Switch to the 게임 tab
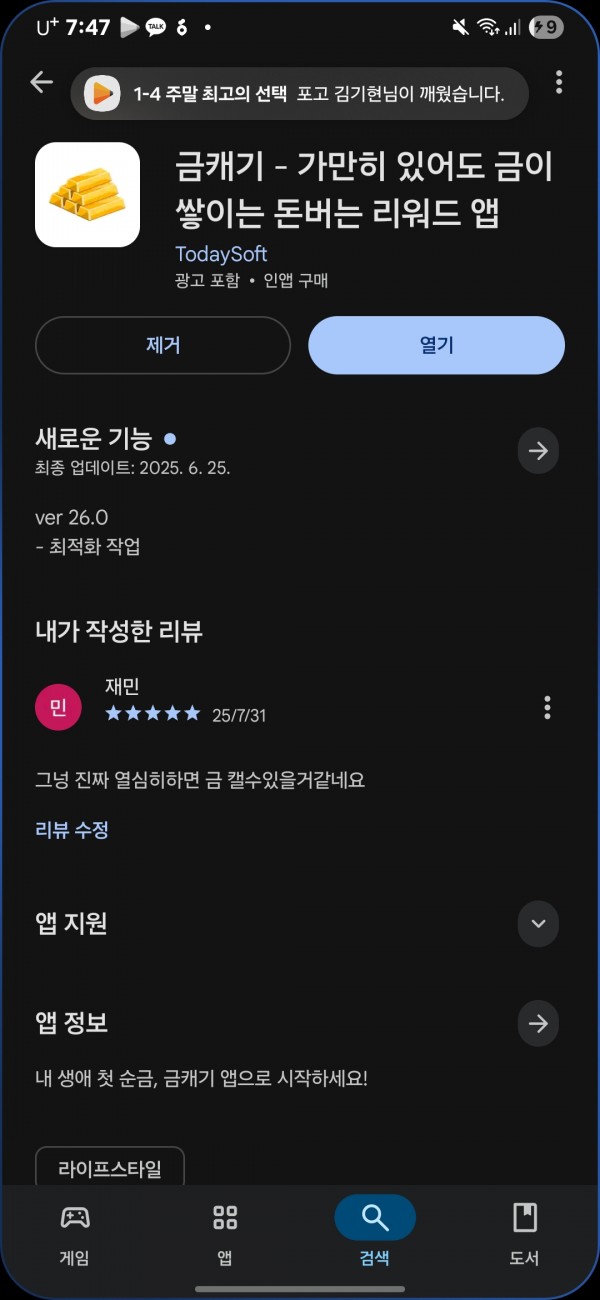The width and height of the screenshot is (600, 1300). [x=75, y=1234]
